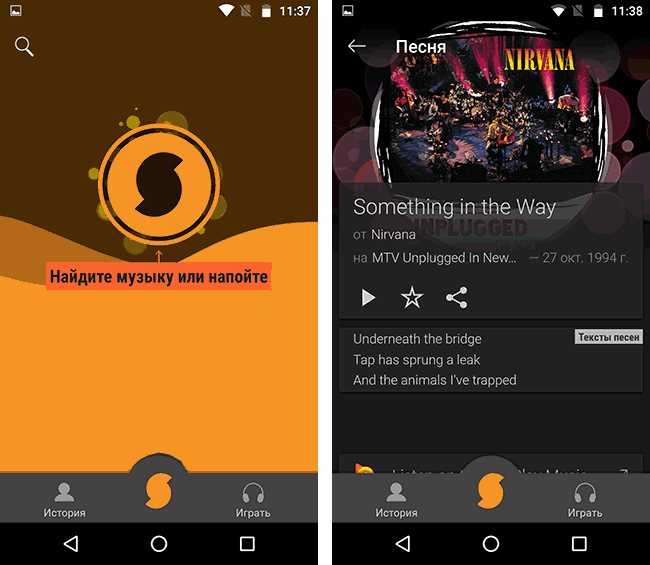The image size is (650, 565).
Task: Share the song Something in the Way
Action: (x=456, y=297)
